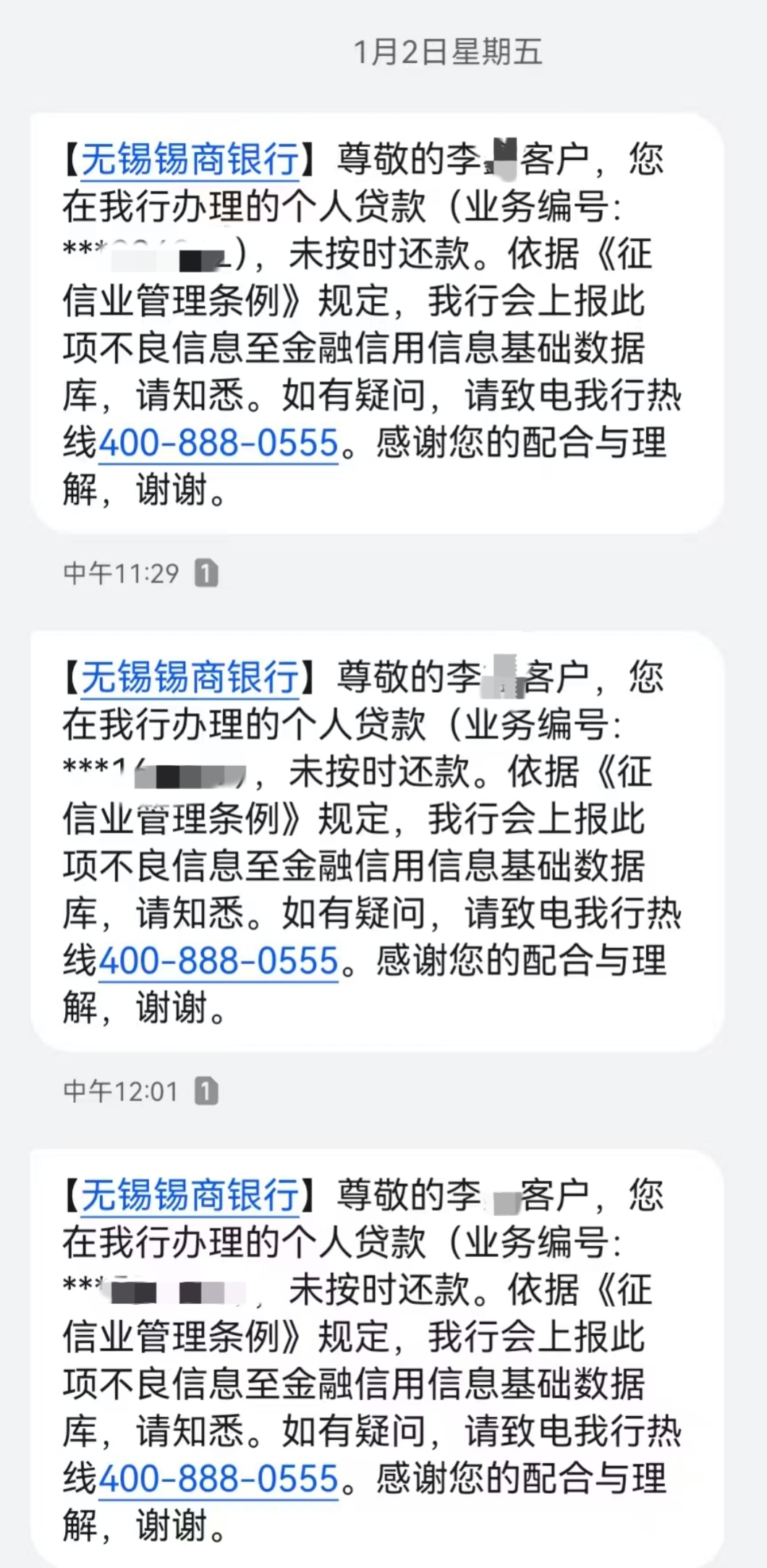Tap 无锡锡商银行 link in the 12:01 message
This screenshot has height=1568, width=767.
click(x=190, y=677)
